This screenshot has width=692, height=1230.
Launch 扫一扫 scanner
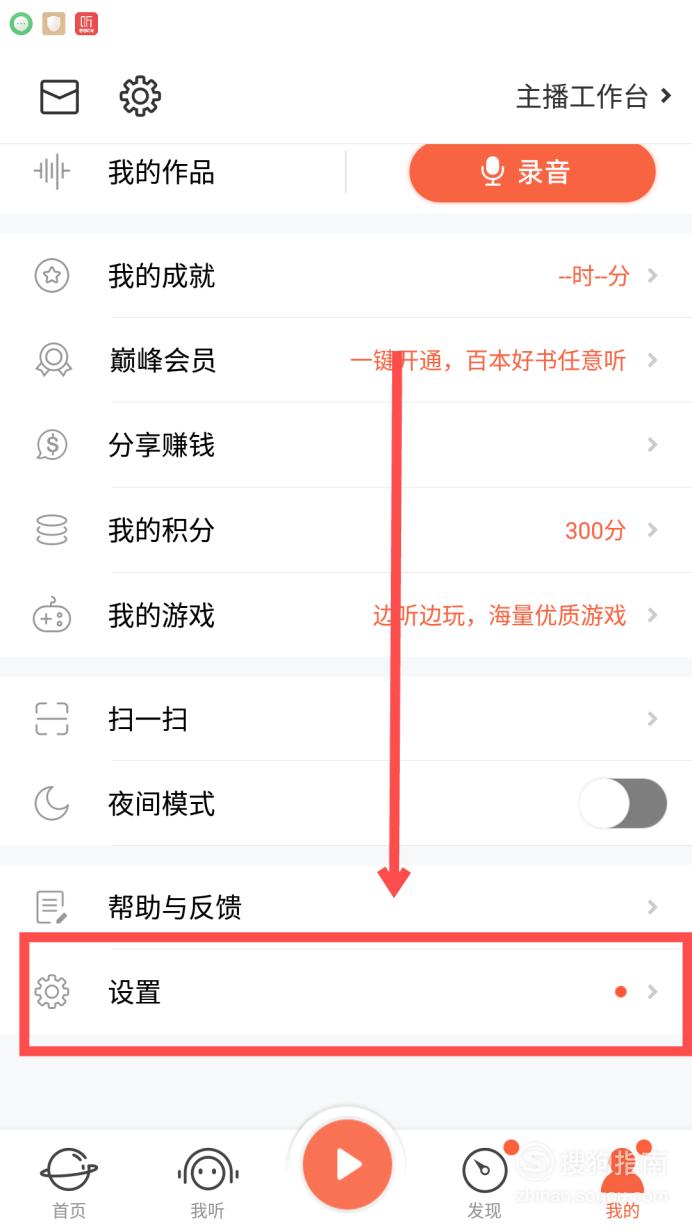click(346, 719)
